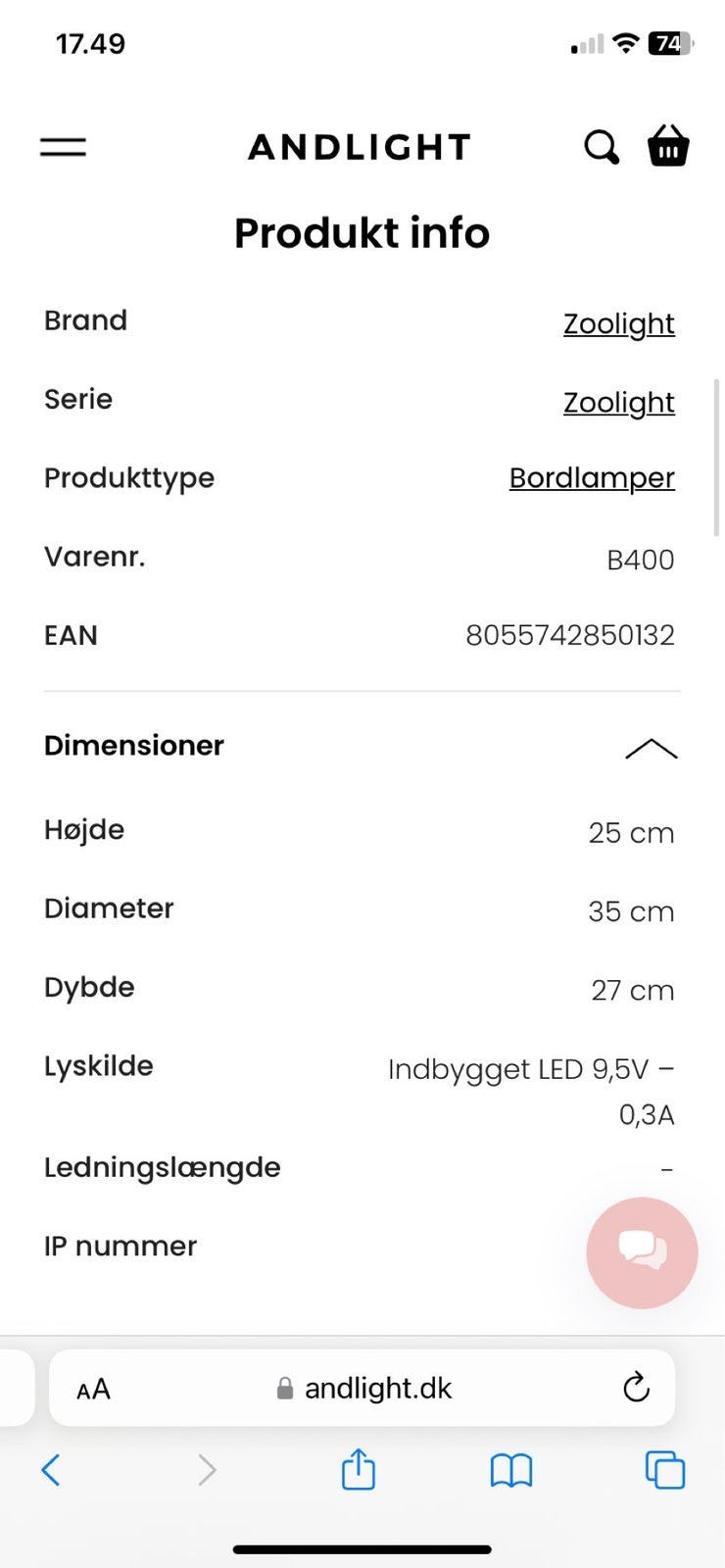Open the search magnifier

pos(602,147)
